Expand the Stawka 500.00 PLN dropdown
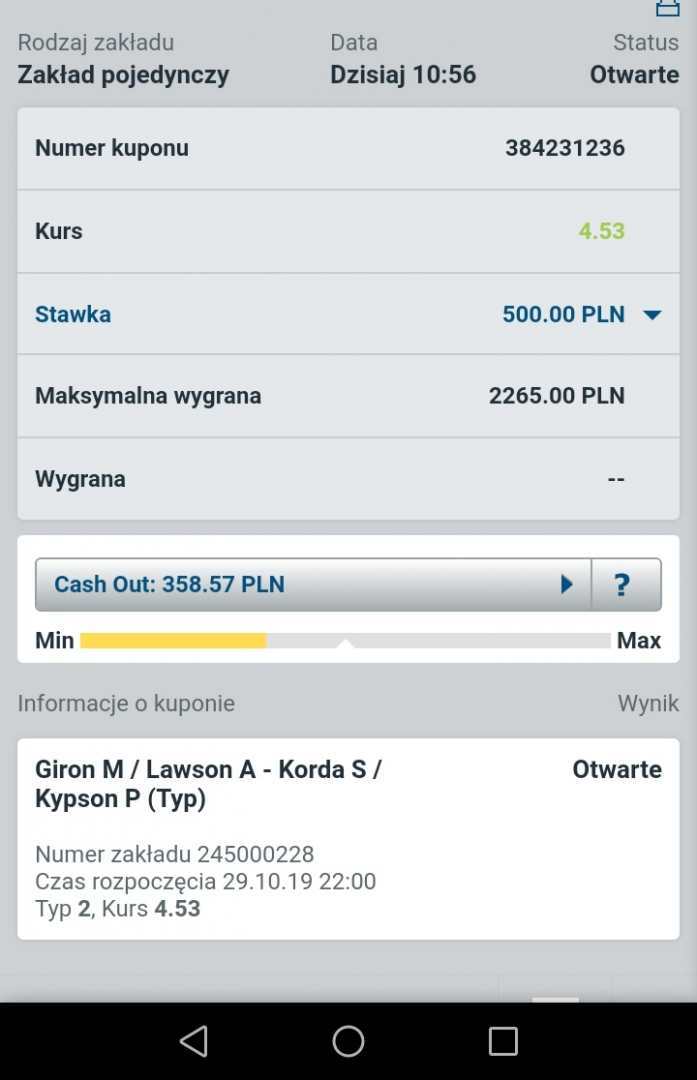697x1080 pixels. click(652, 314)
